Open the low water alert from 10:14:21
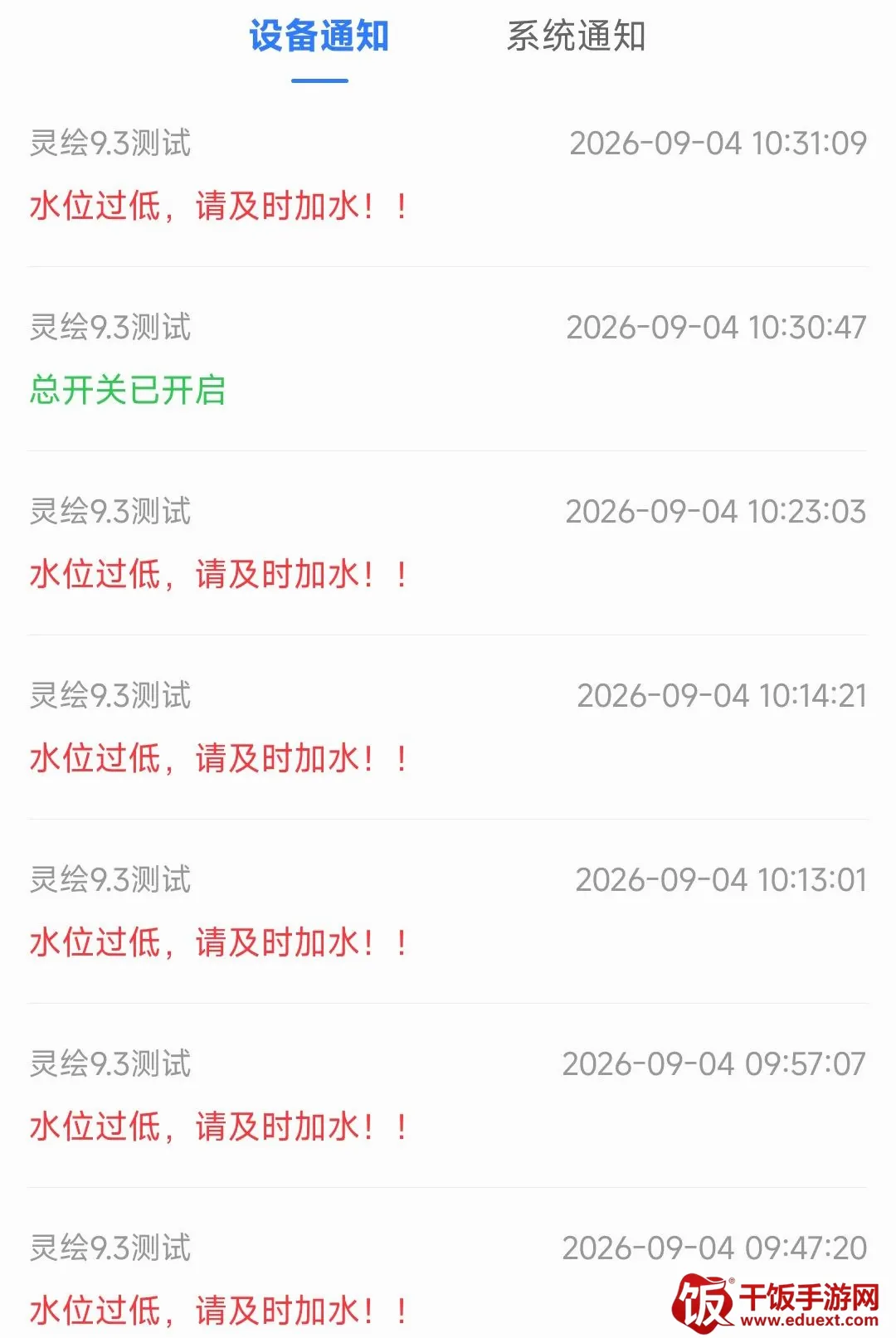Viewport: 896px width, 1338px height. click(x=448, y=727)
